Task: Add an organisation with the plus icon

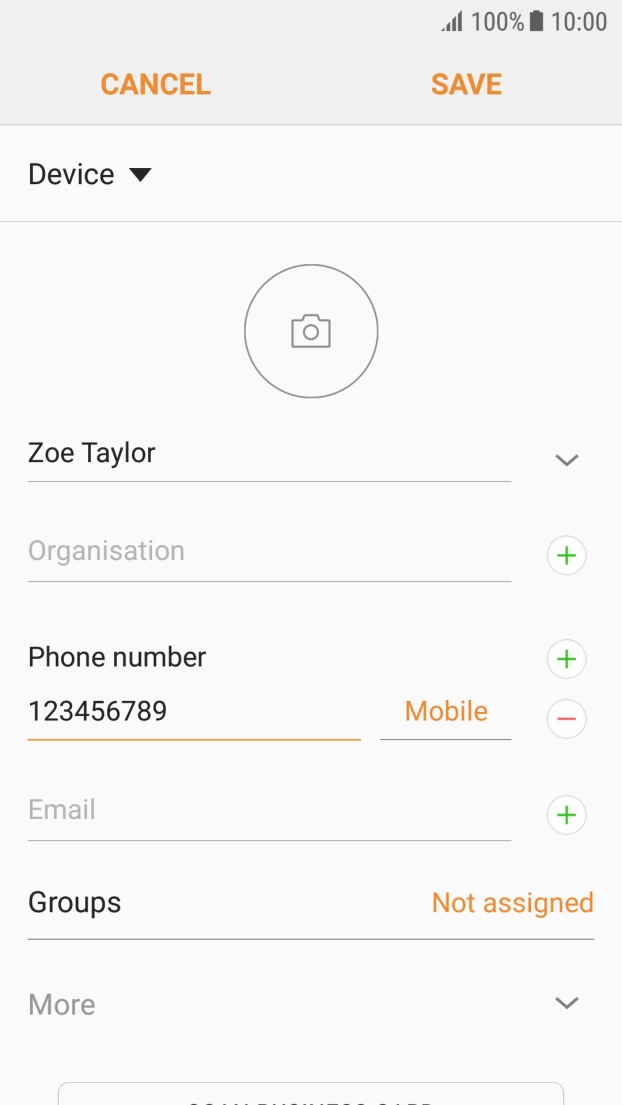Action: click(x=566, y=555)
